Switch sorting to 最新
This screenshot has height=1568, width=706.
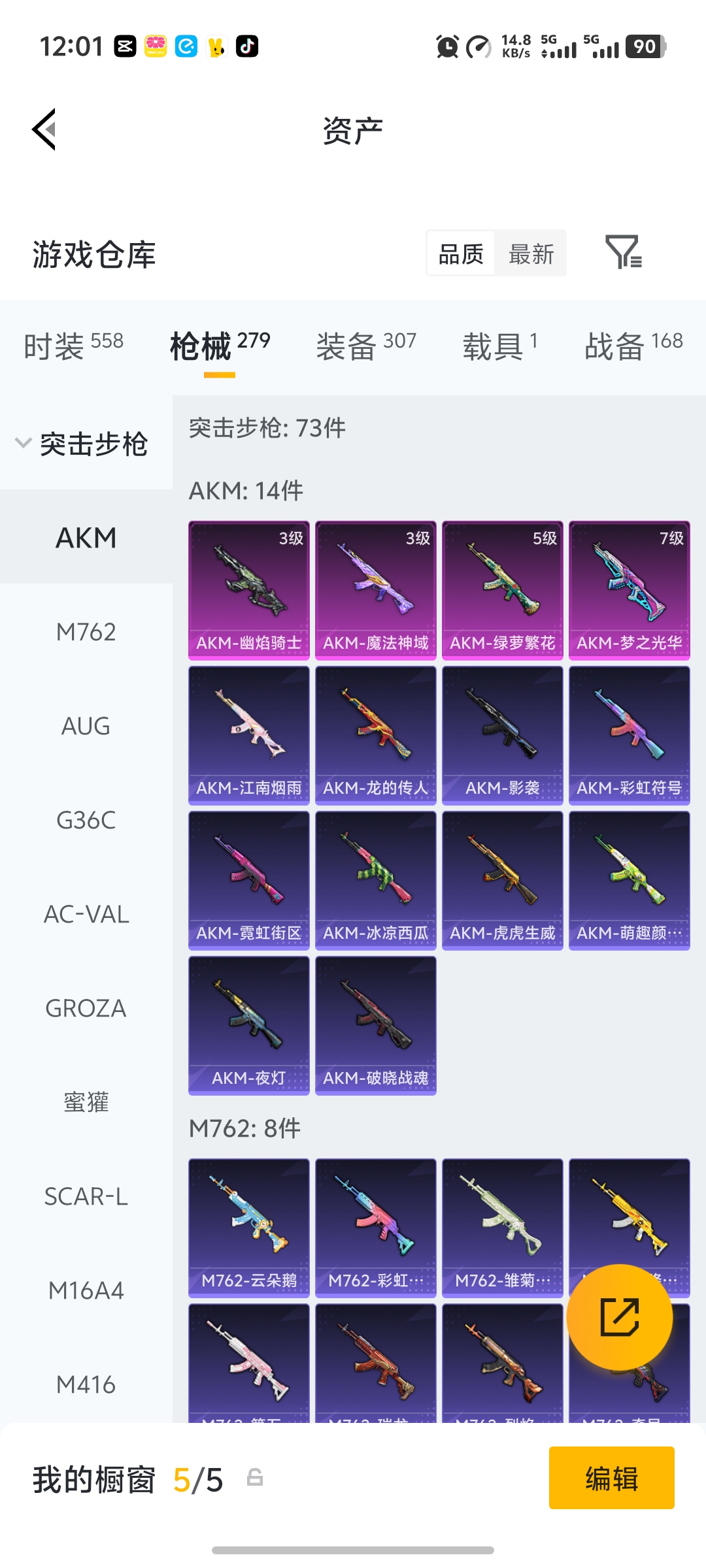(x=531, y=253)
